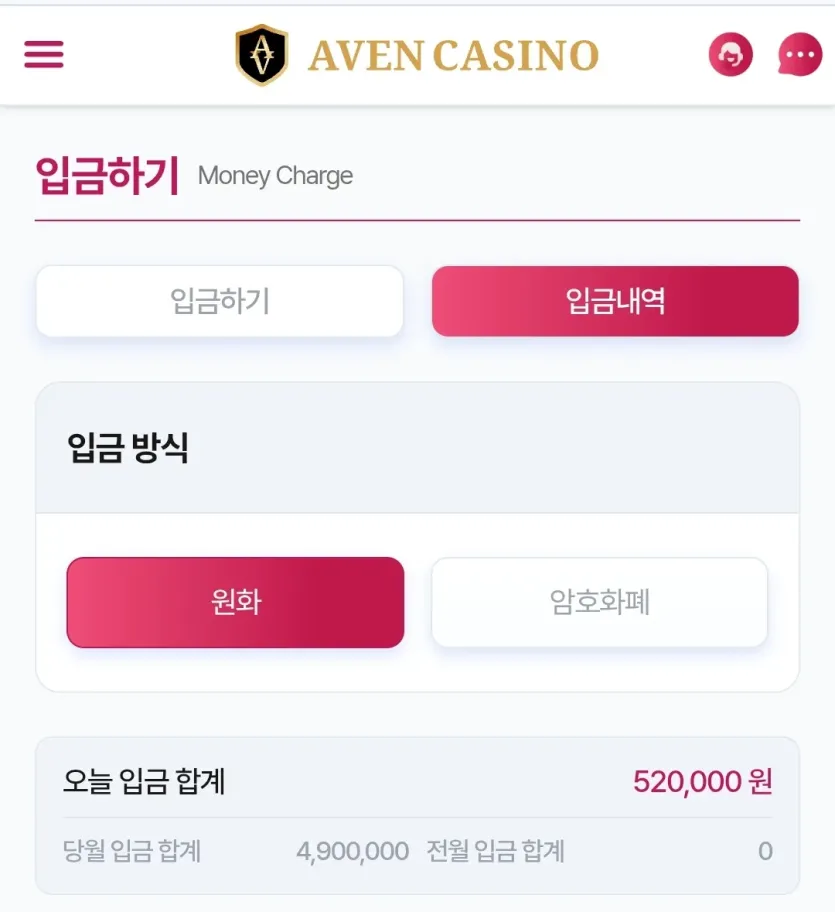Switch to the 입금하기 tab
Viewport: 835px width, 912px height.
point(220,301)
